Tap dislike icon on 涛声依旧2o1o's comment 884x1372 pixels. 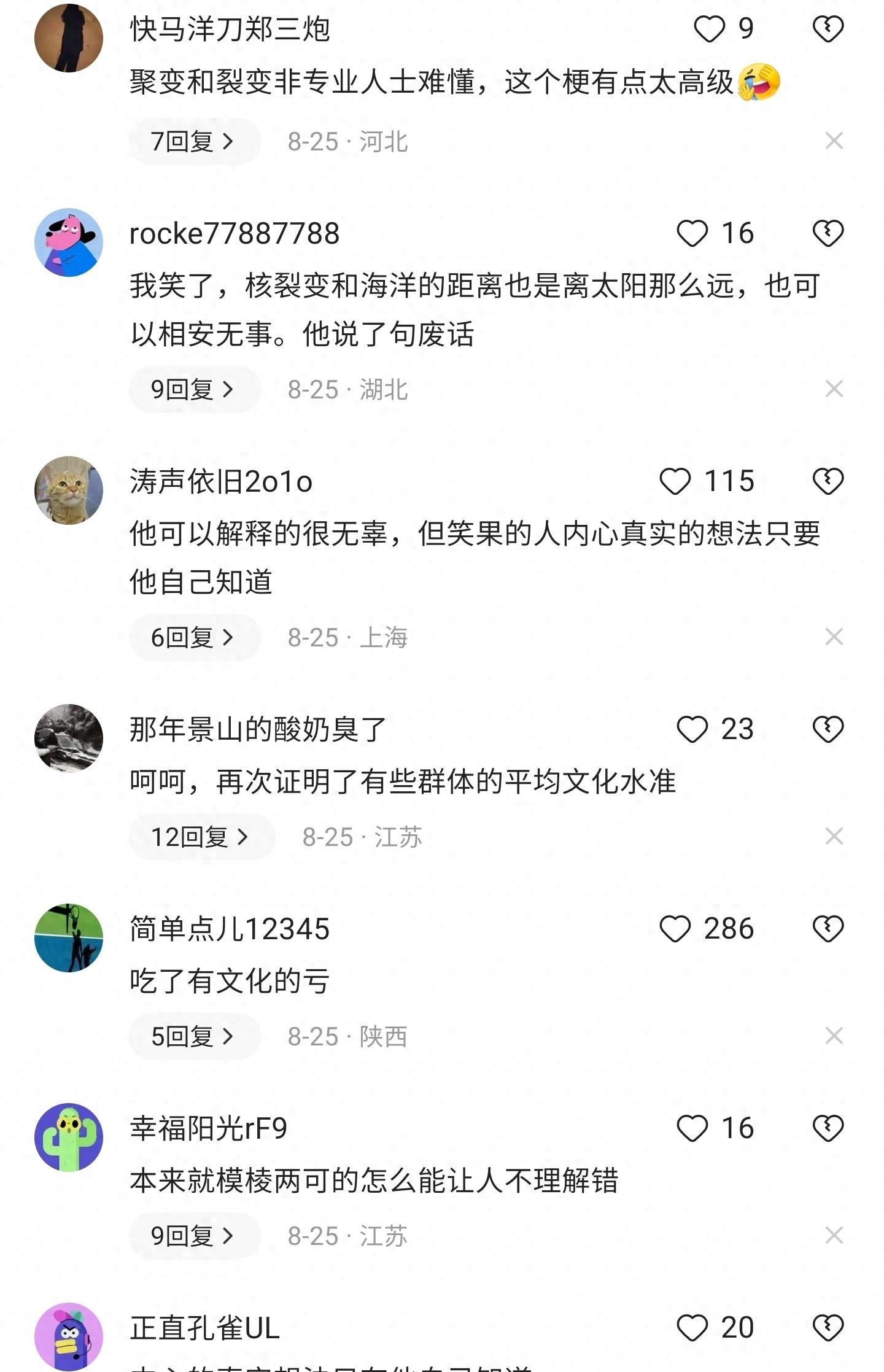(x=830, y=483)
